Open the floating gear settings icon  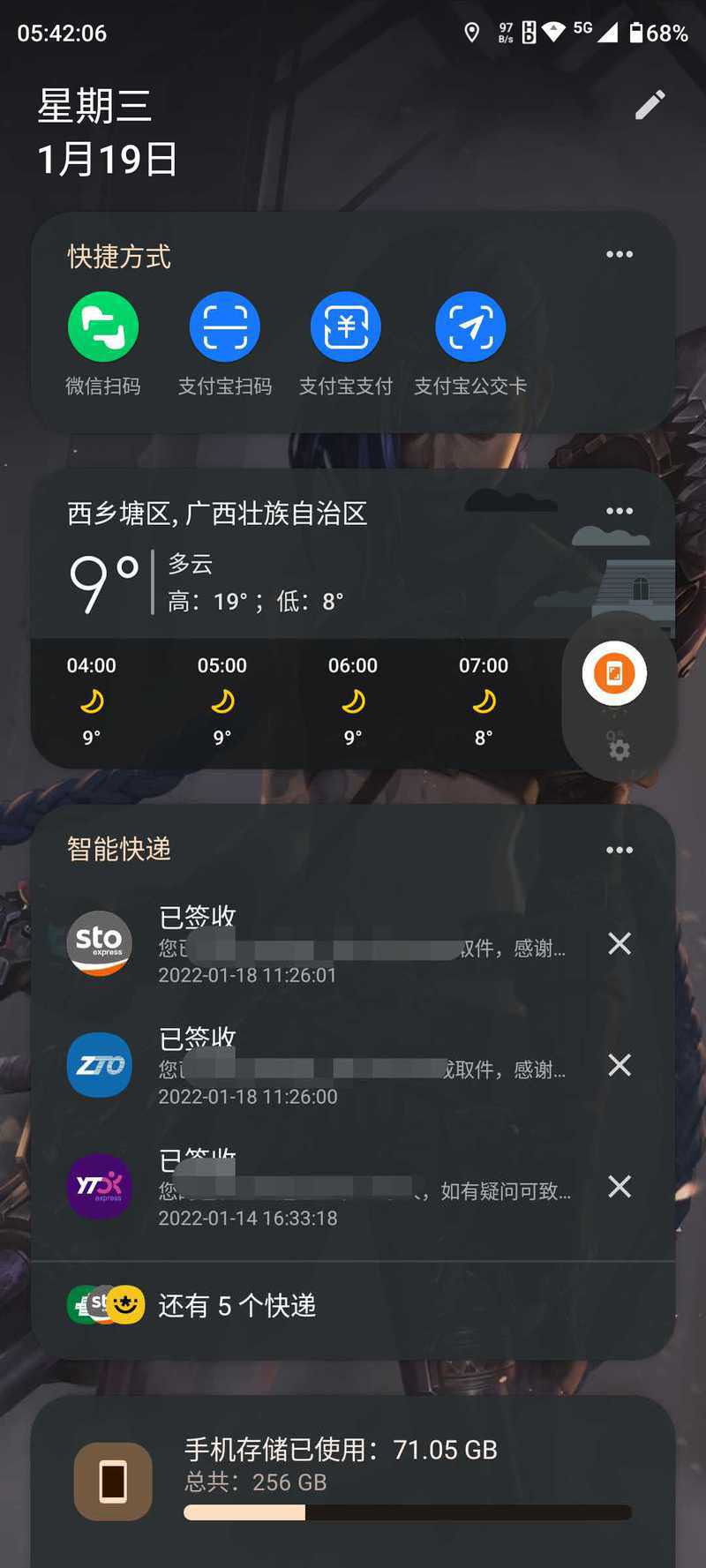point(620,750)
